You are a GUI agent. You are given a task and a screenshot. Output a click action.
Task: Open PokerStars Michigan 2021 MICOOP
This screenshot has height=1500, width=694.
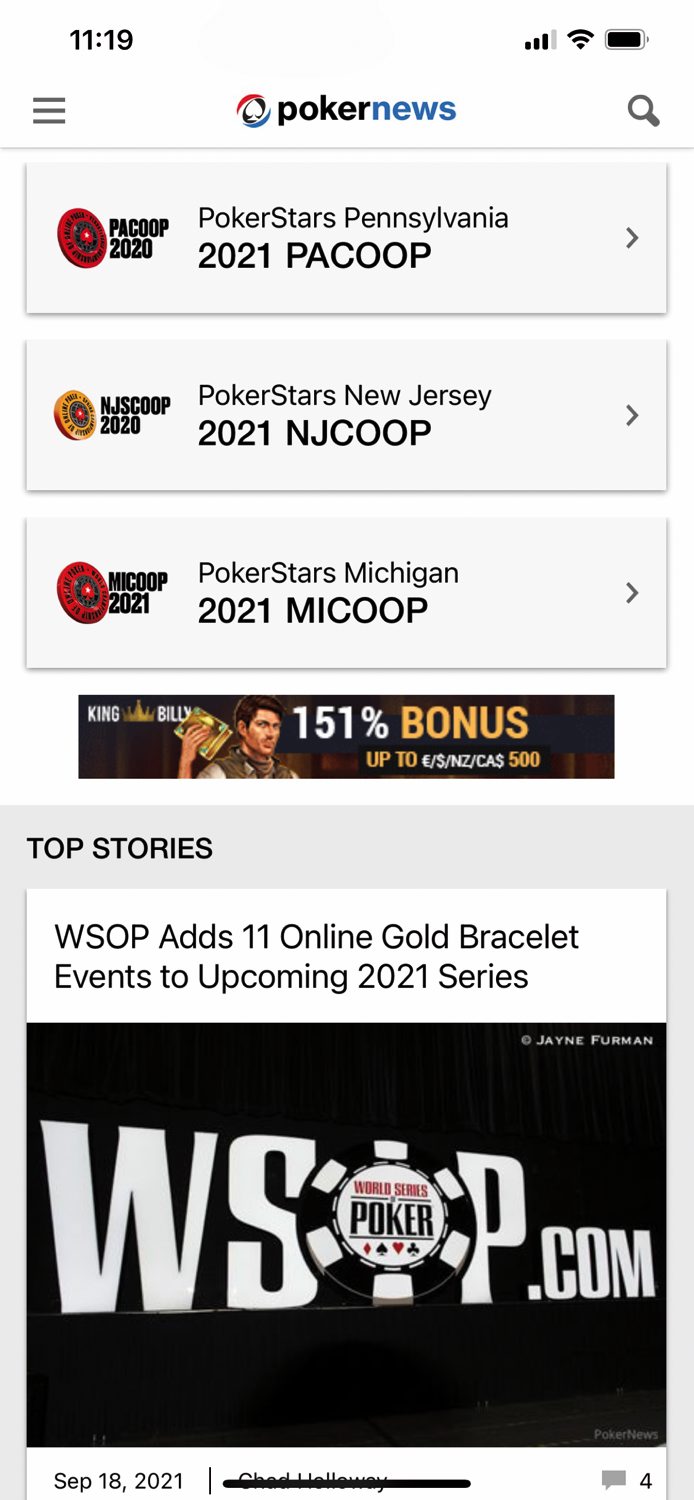click(x=346, y=593)
